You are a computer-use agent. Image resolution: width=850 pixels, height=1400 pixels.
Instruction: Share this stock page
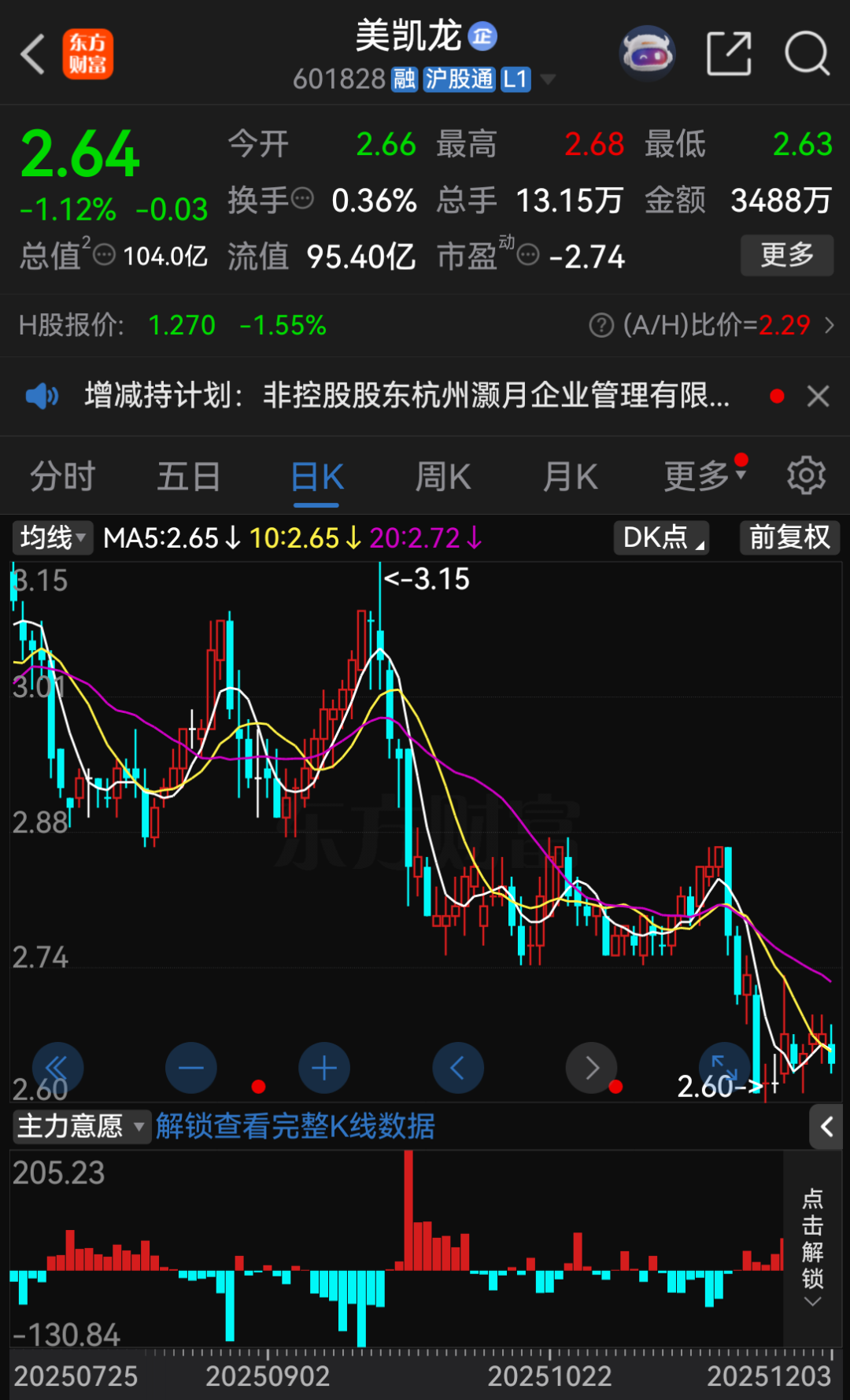pos(729,54)
